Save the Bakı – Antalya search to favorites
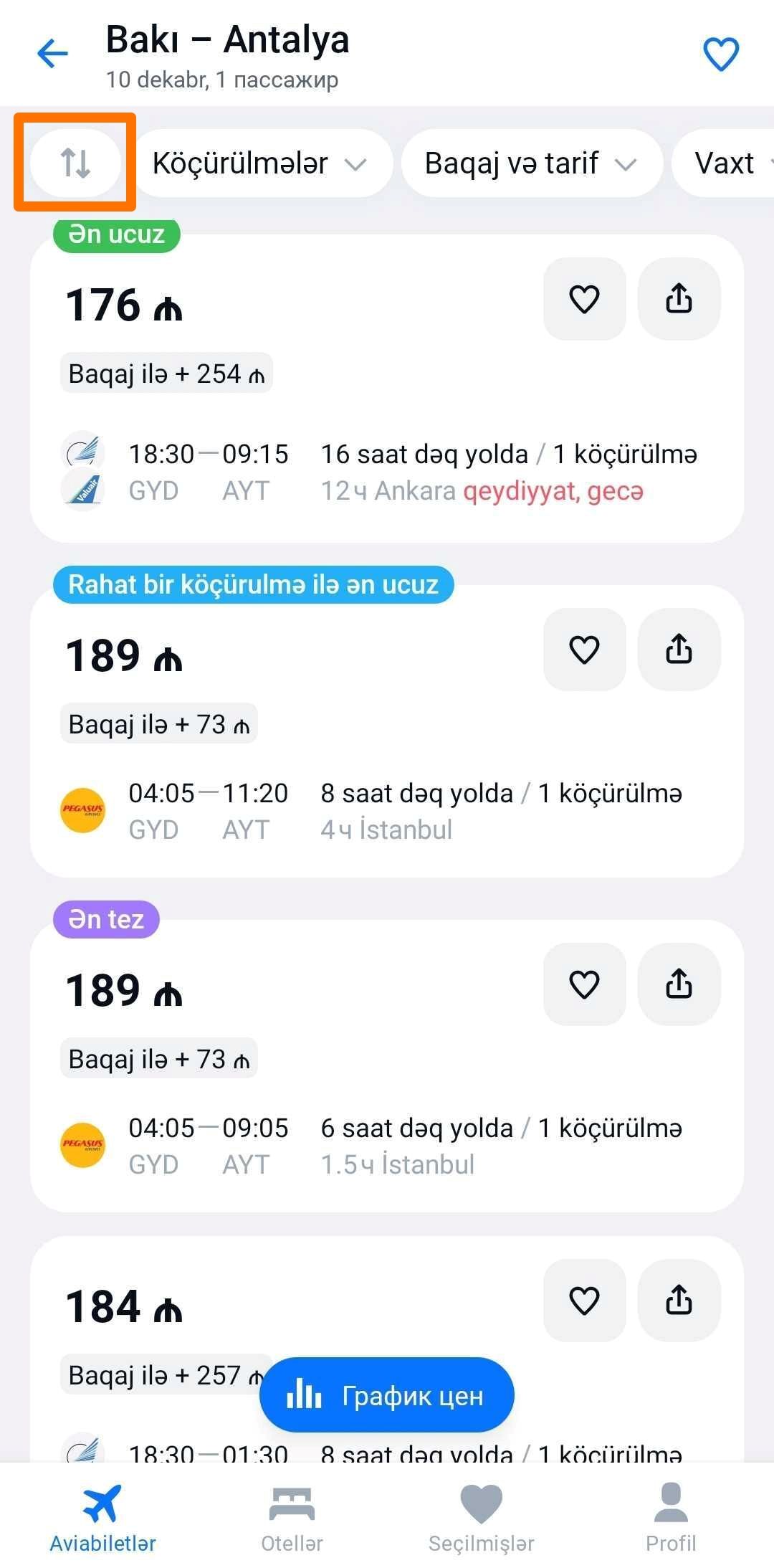 coord(721,54)
